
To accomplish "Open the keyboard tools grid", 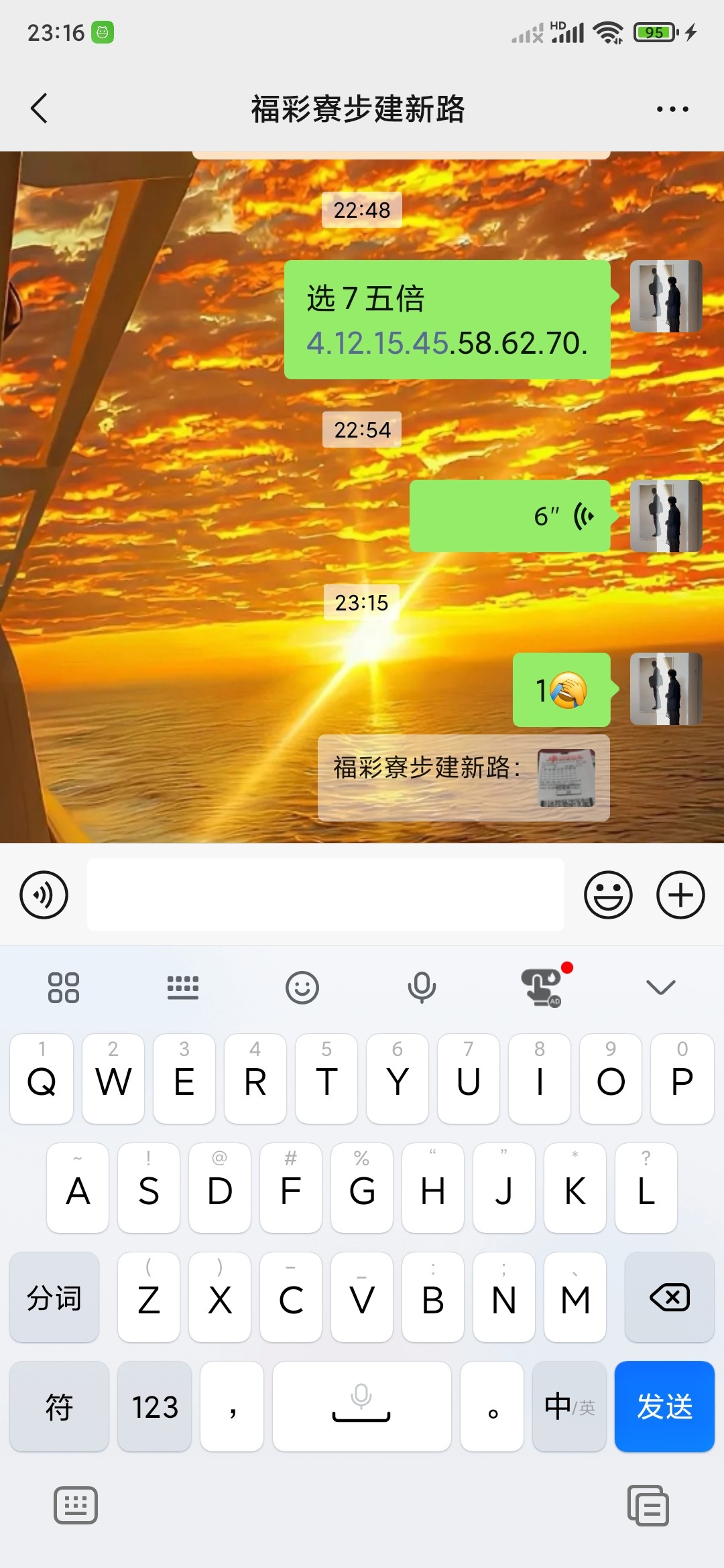I will tap(64, 987).
